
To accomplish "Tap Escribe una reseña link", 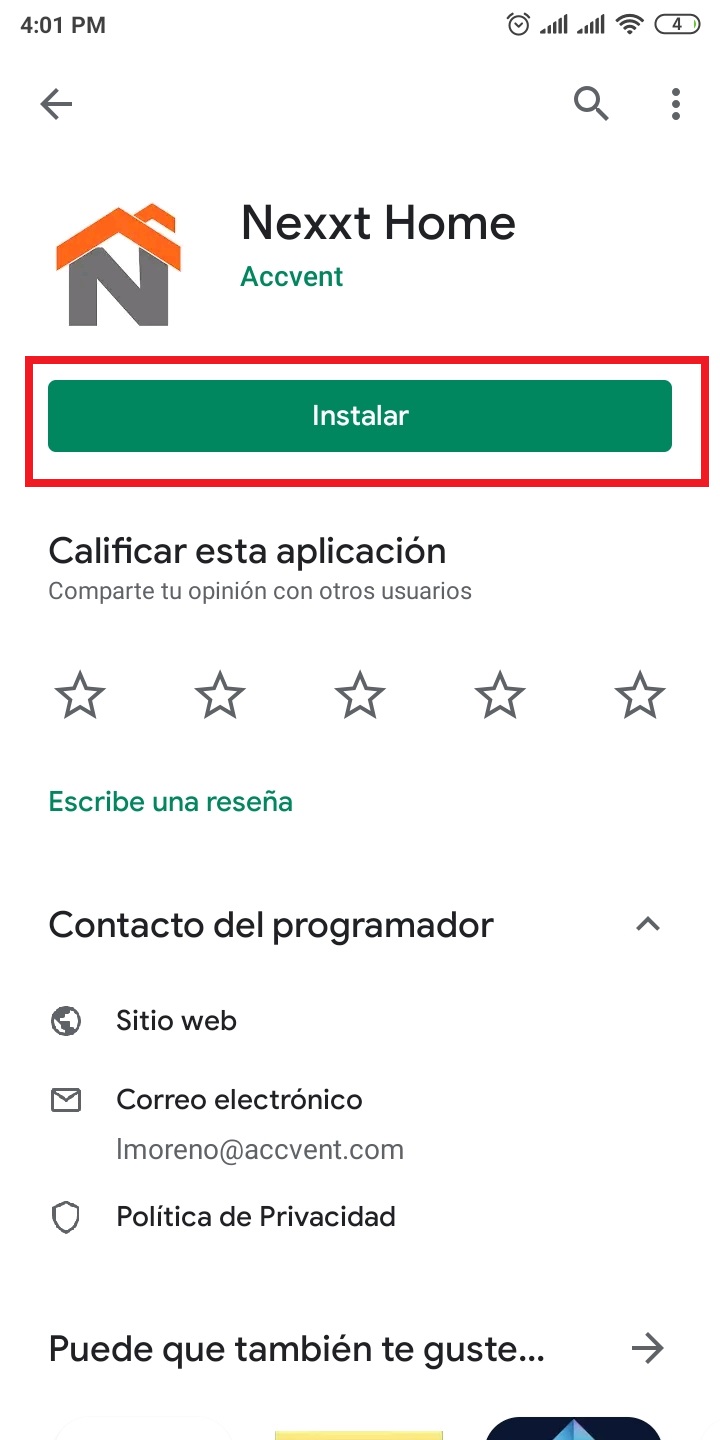I will [170, 801].
